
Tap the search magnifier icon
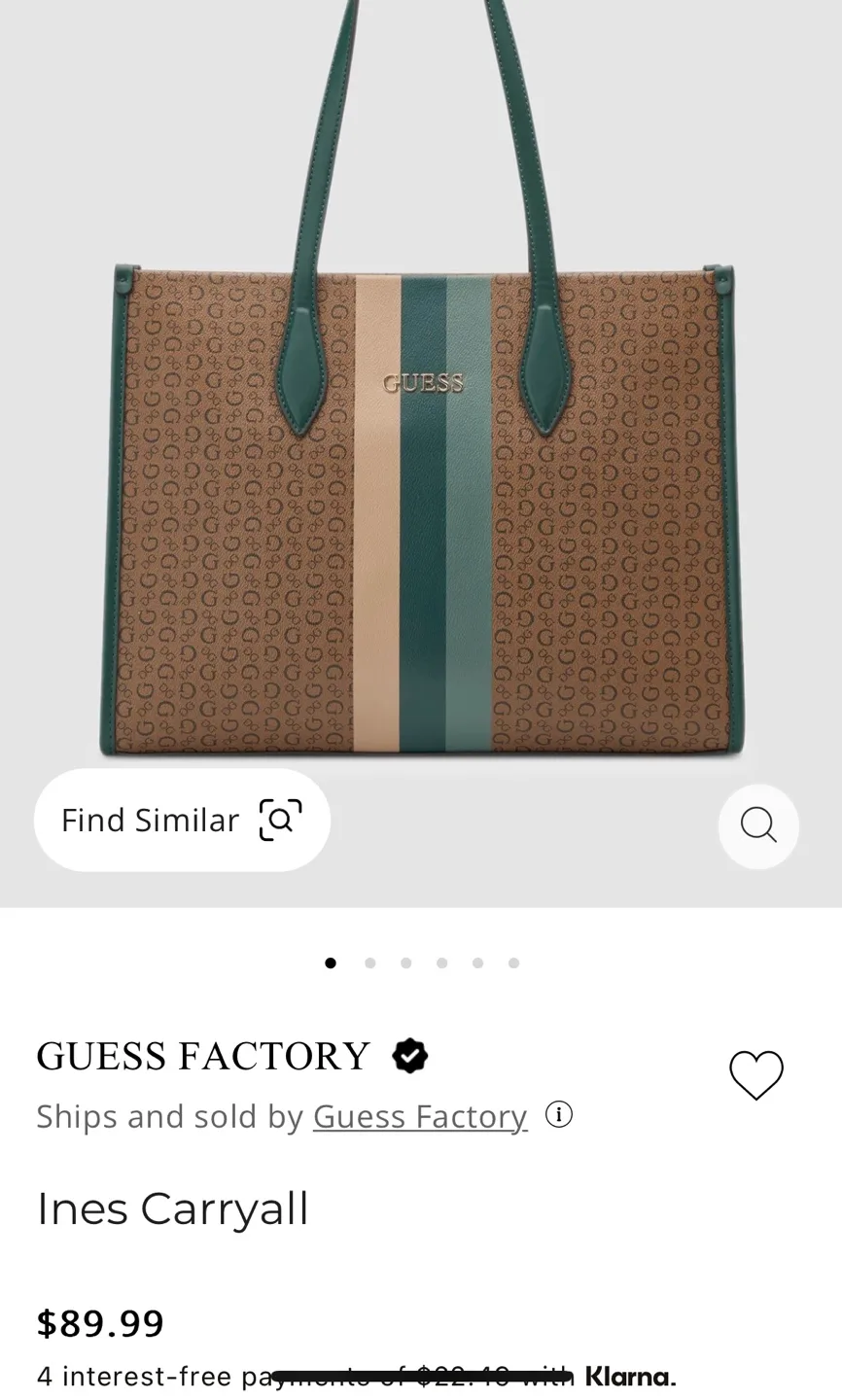(x=757, y=825)
